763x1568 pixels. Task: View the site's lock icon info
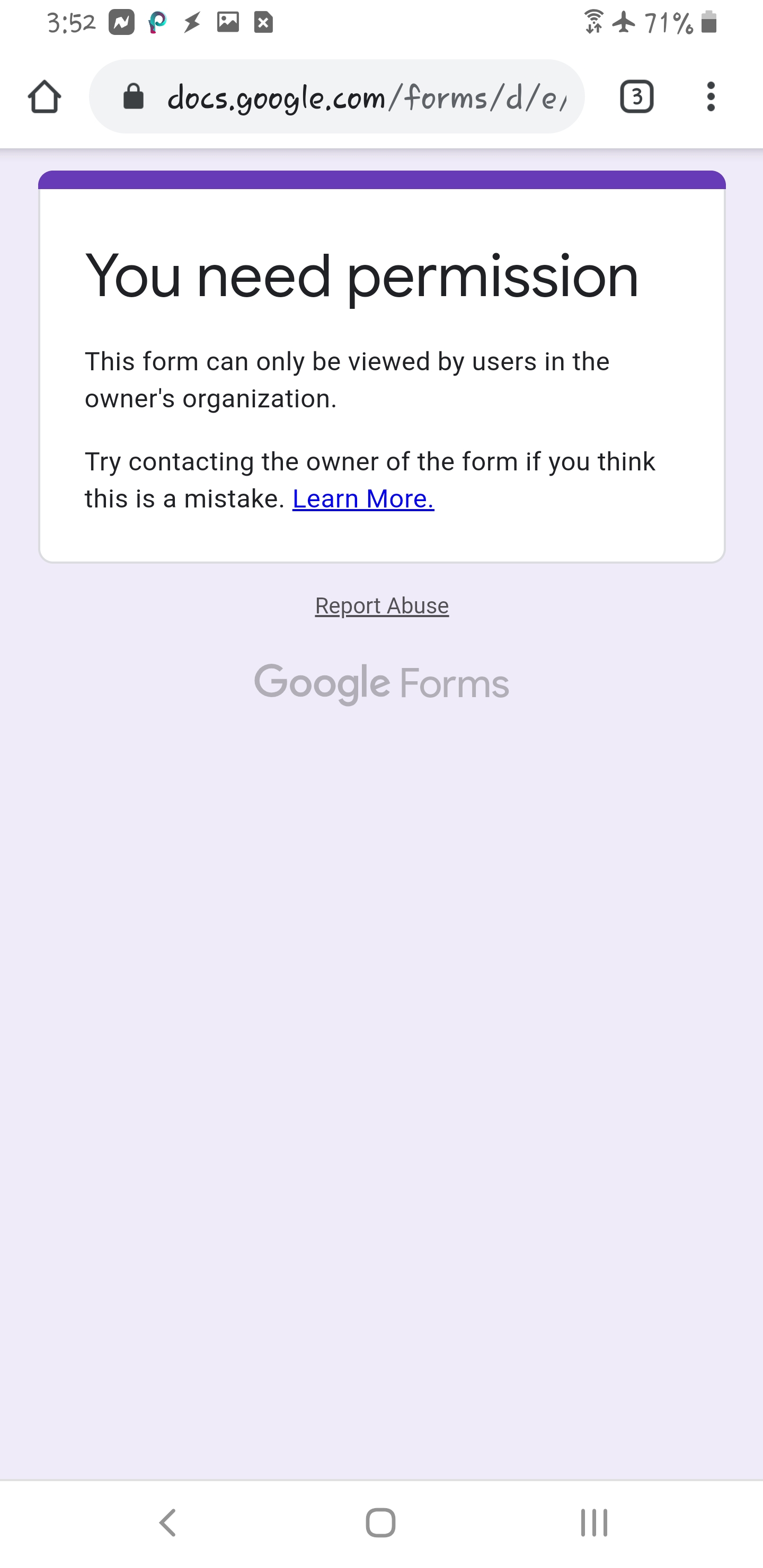point(134,96)
